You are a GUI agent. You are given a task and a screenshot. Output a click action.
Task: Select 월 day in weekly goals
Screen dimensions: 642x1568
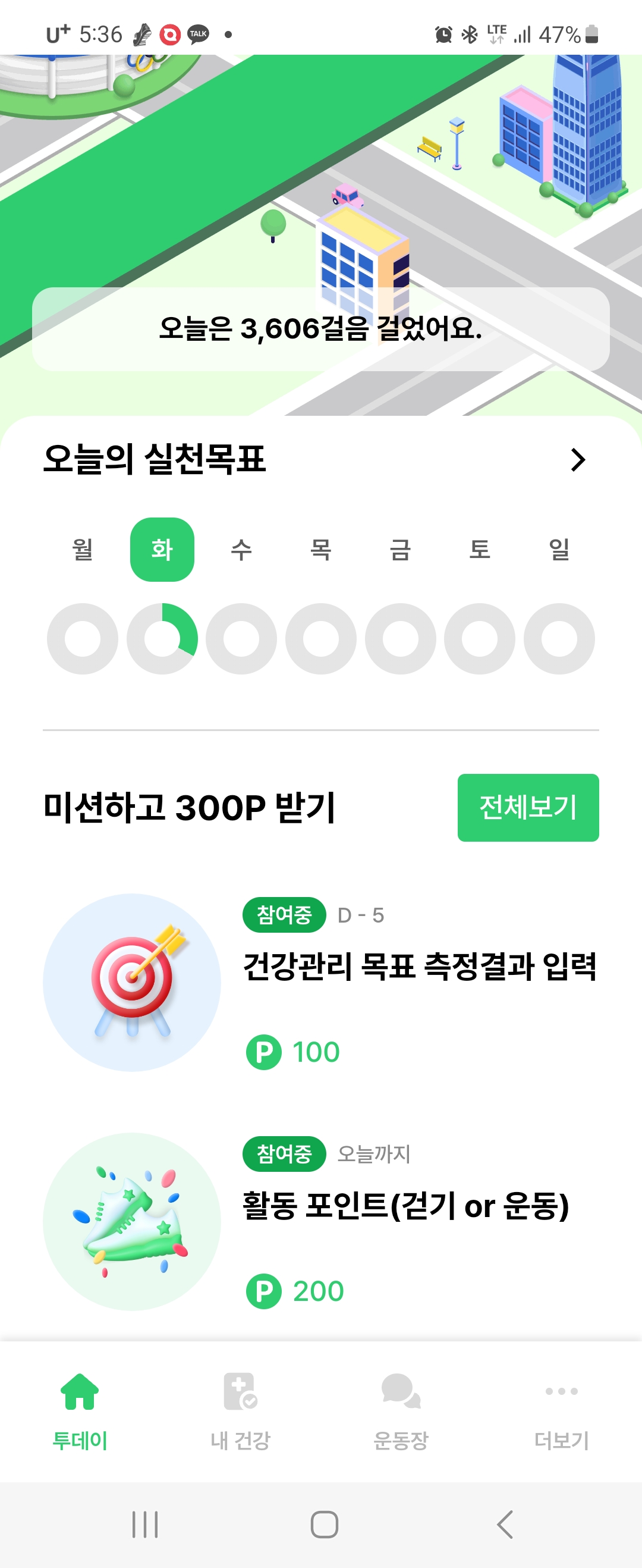click(83, 550)
